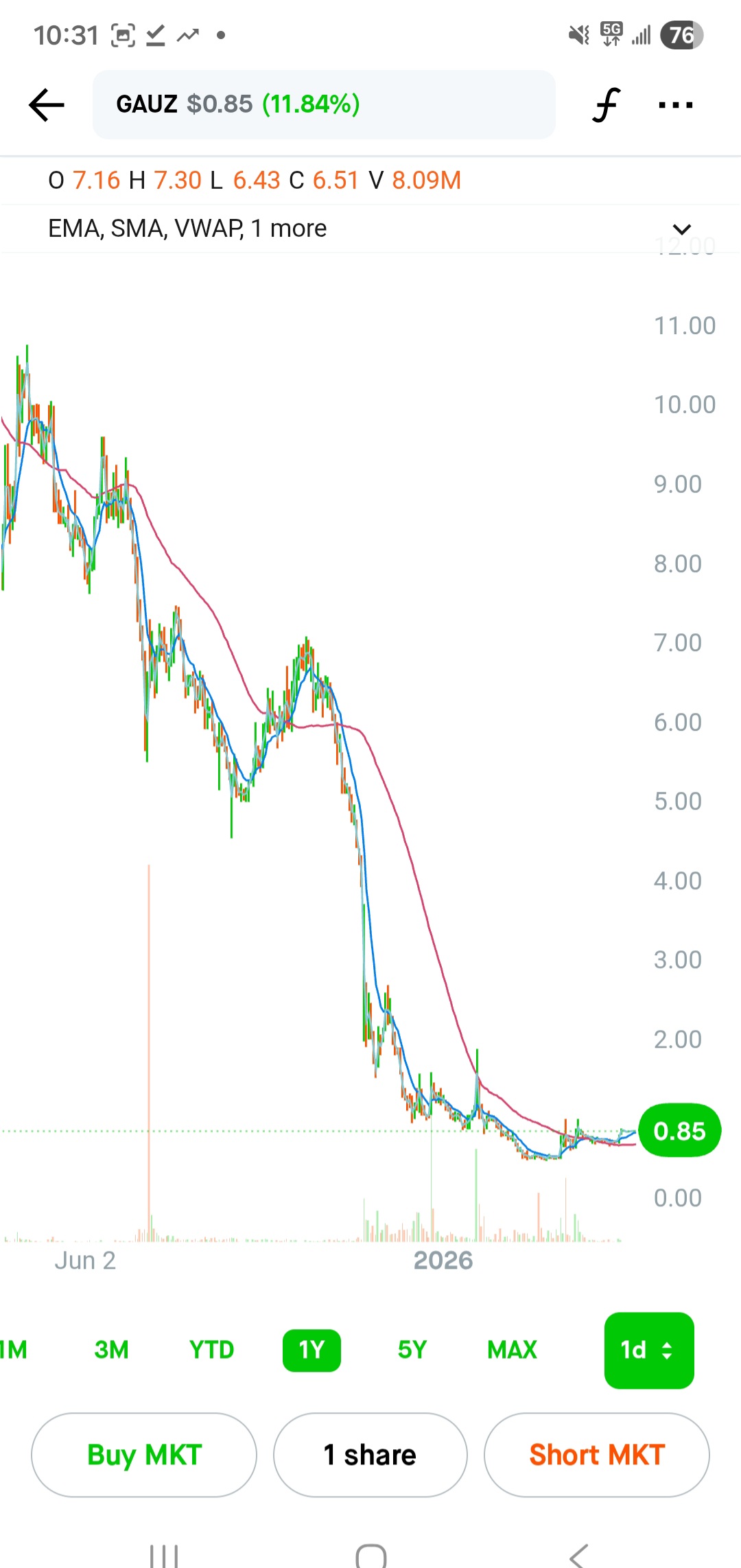The height and width of the screenshot is (1568, 741).
Task: Go to the home screen
Action: (x=370, y=1554)
